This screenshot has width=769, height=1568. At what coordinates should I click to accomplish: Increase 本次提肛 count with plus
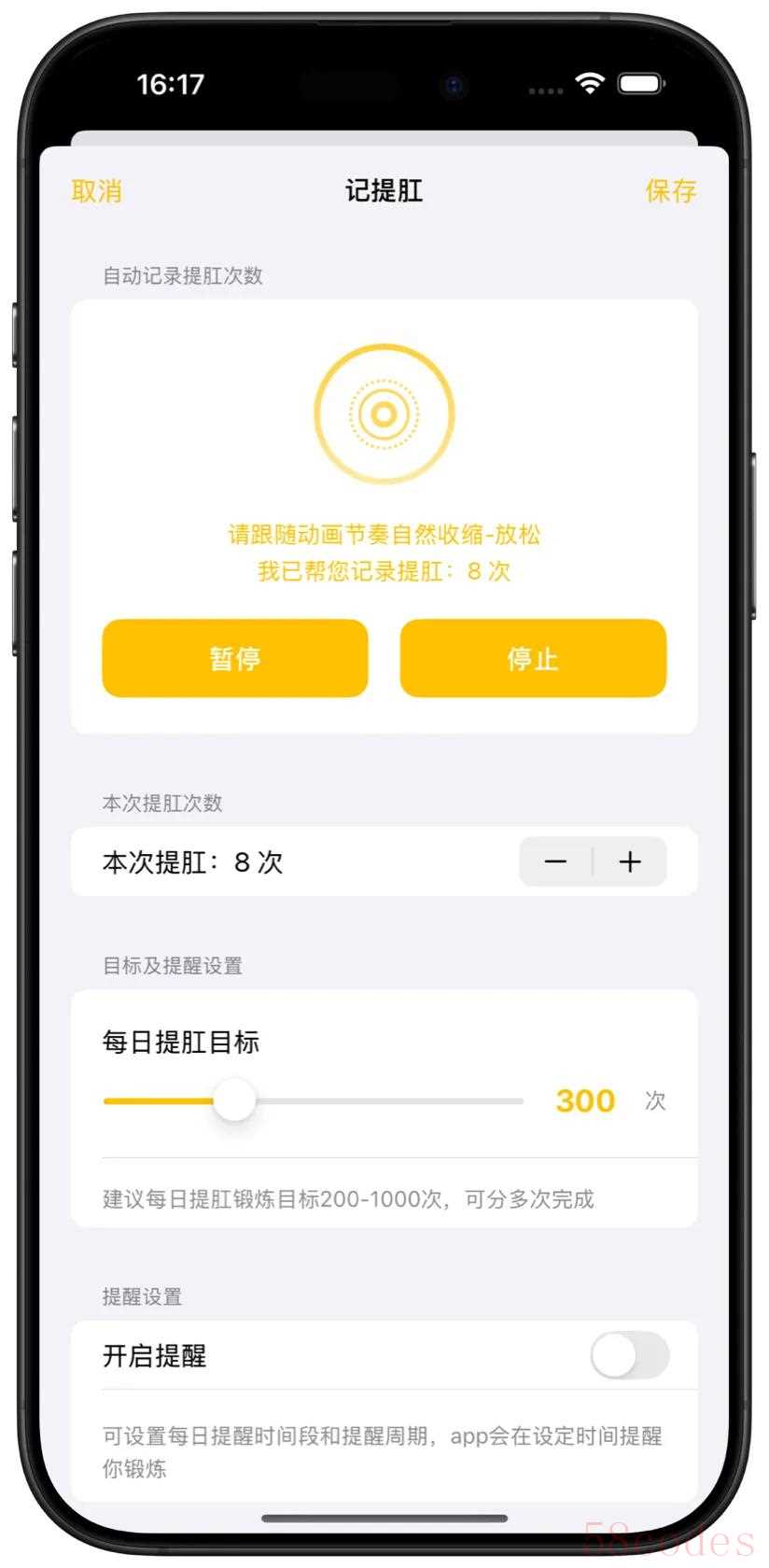tap(630, 861)
